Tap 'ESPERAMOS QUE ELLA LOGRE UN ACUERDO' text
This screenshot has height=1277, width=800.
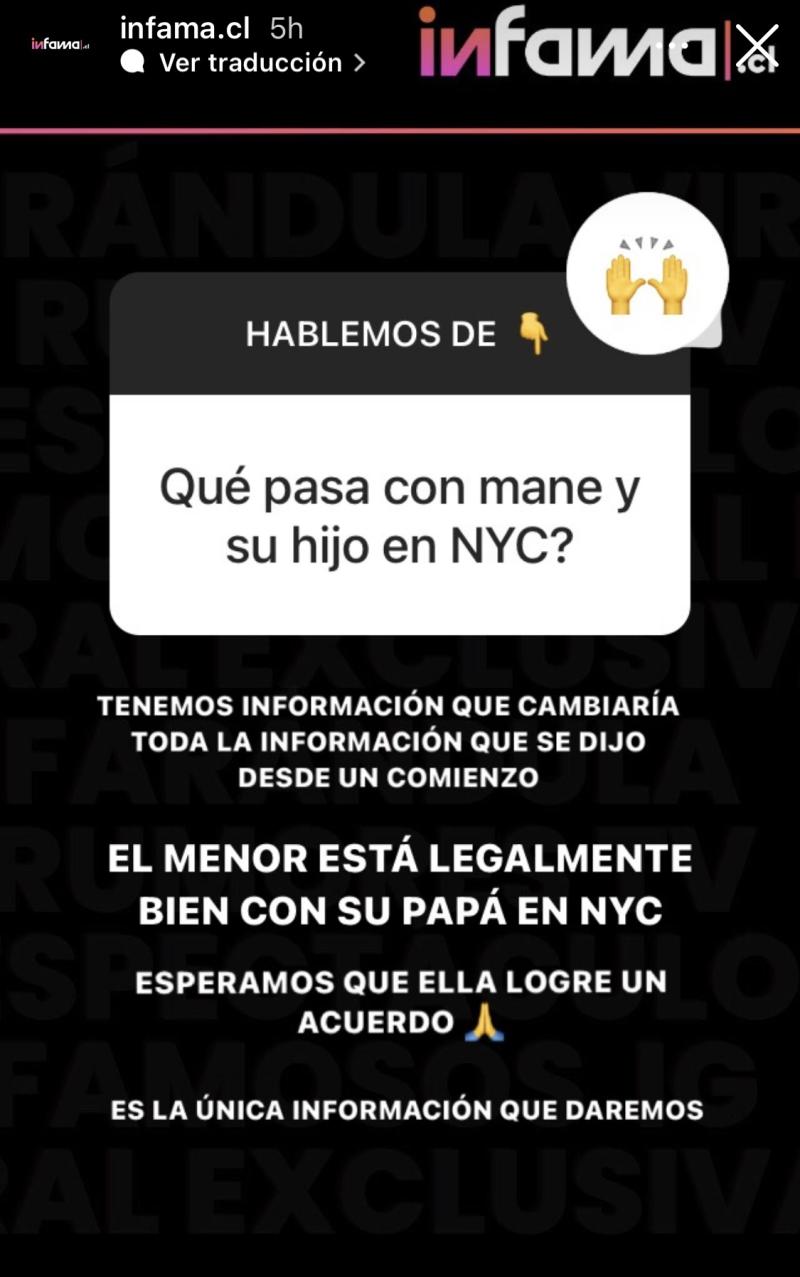point(398,1002)
